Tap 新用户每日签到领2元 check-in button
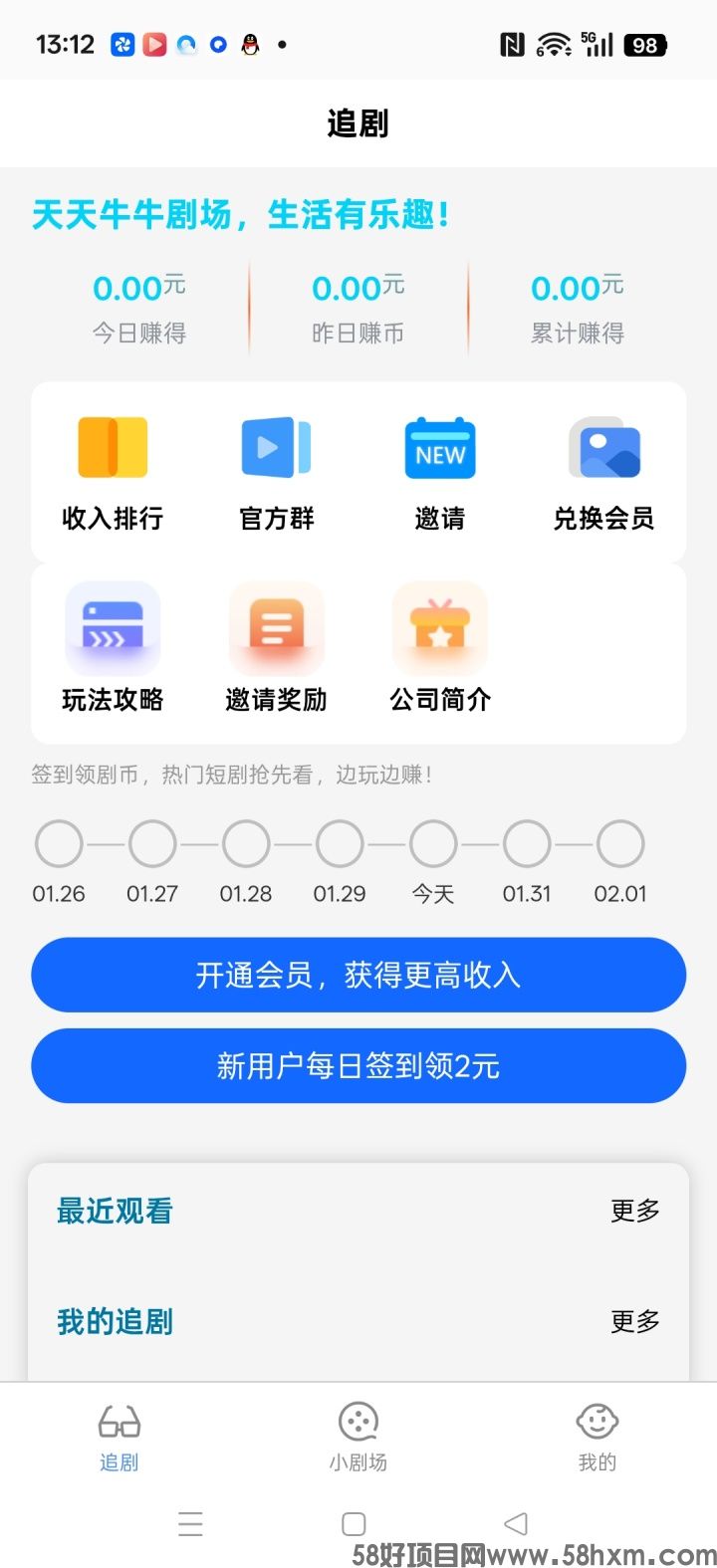Viewport: 717px width, 1568px height. pyautogui.click(x=358, y=1066)
